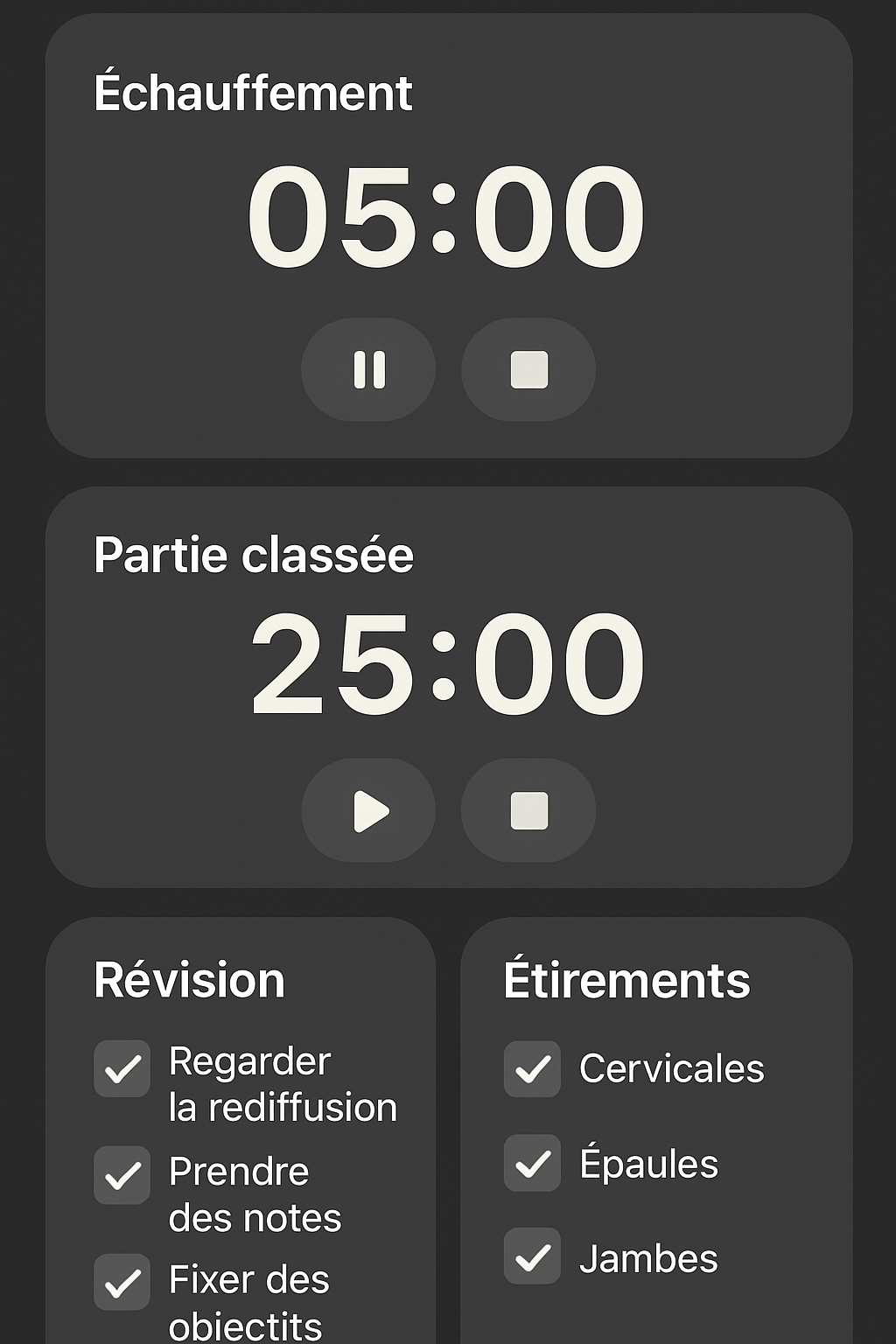Toggle the Épaules checkbox

click(x=531, y=1165)
